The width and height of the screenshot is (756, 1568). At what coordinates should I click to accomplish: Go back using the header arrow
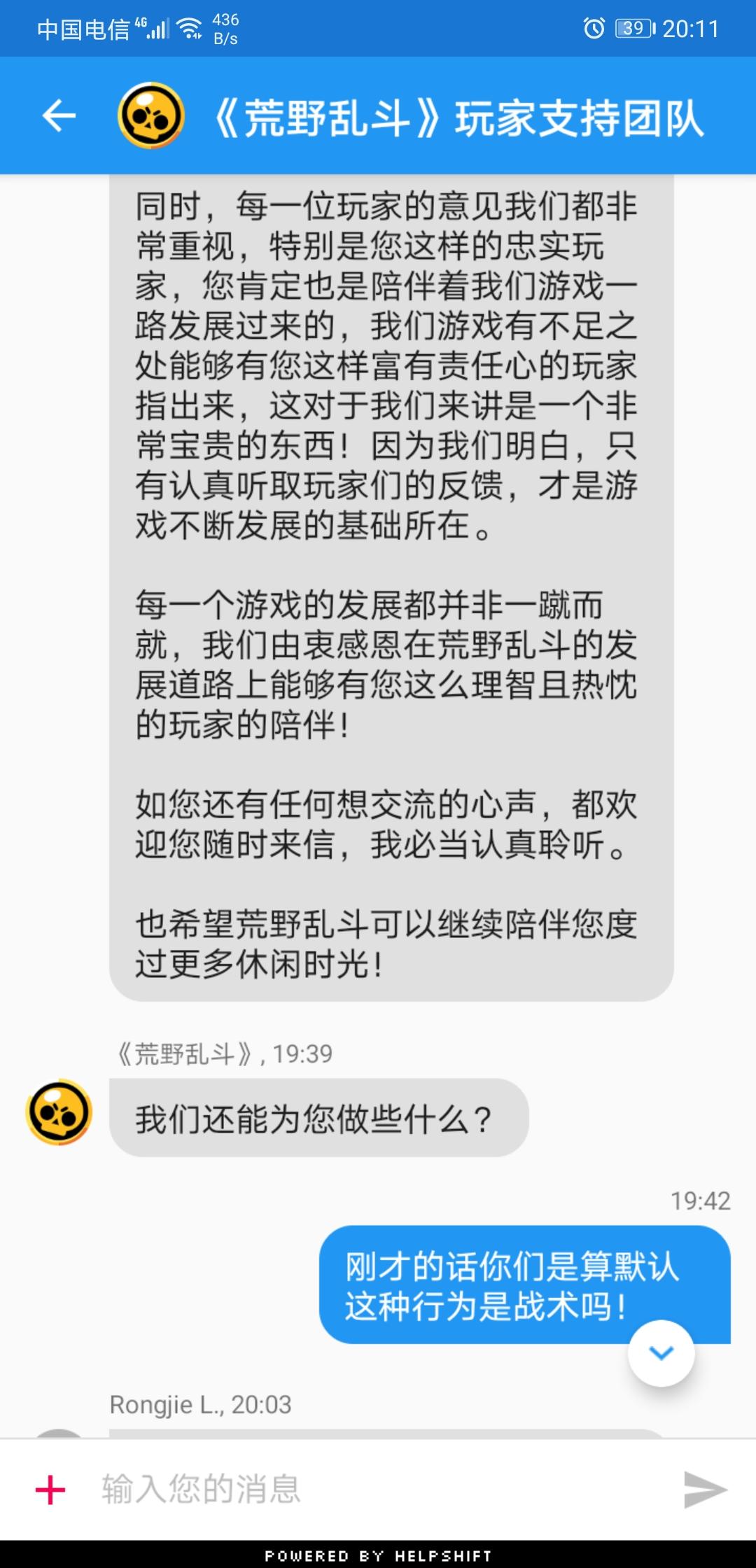[59, 115]
